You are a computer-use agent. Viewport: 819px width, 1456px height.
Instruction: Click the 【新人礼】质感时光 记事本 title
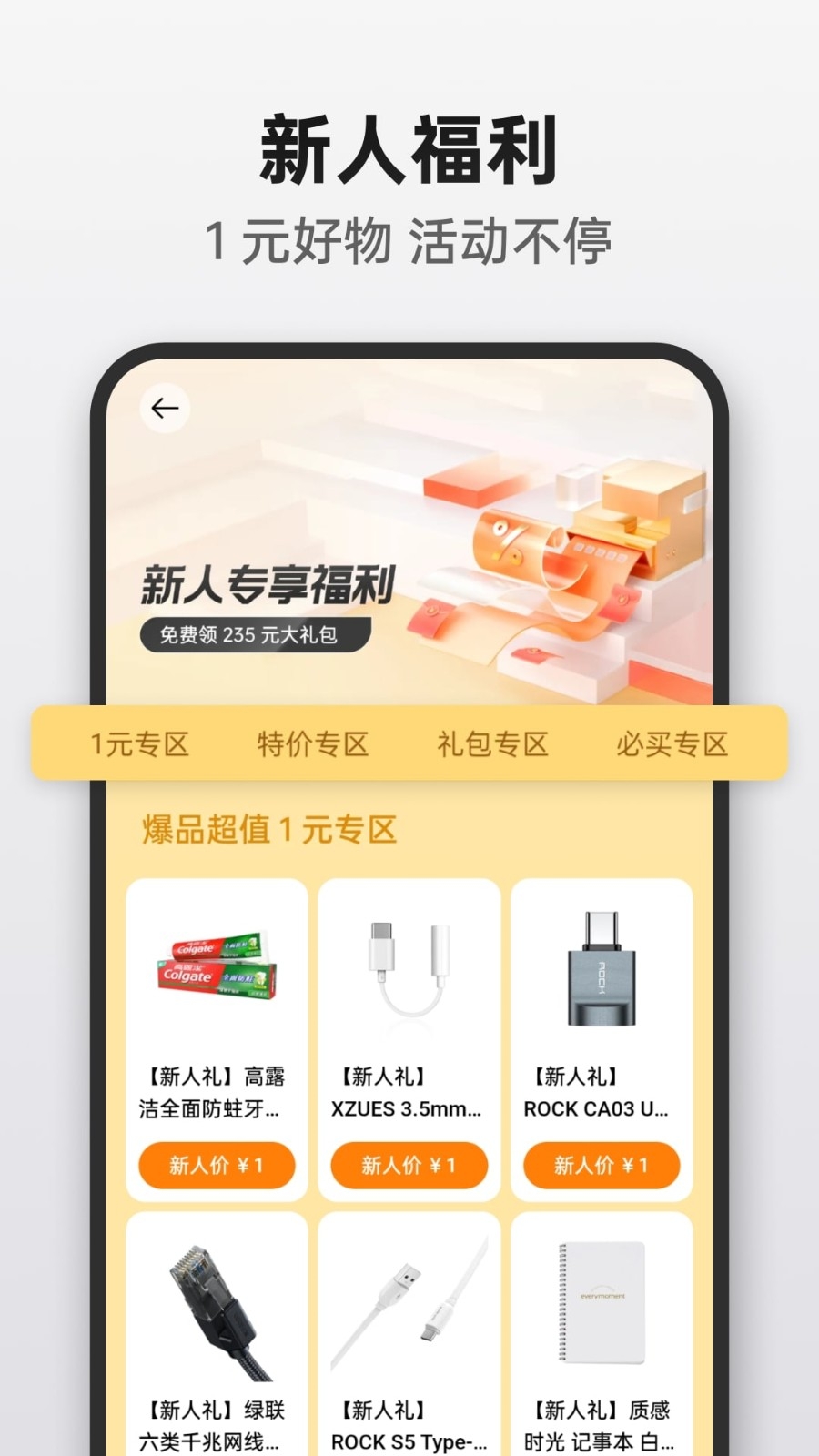click(x=602, y=1424)
